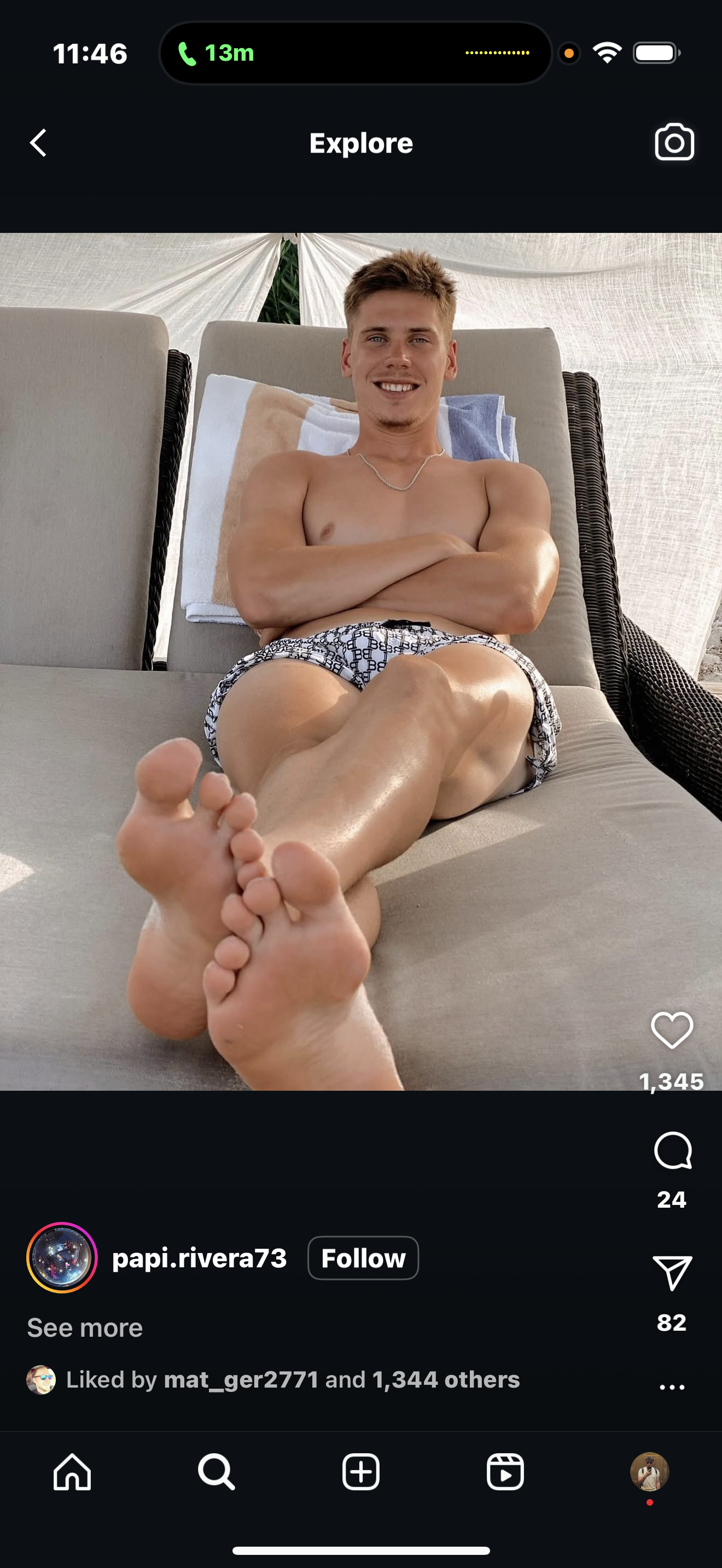The width and height of the screenshot is (722, 1568).
Task: Like the post with the heart icon
Action: (672, 1031)
